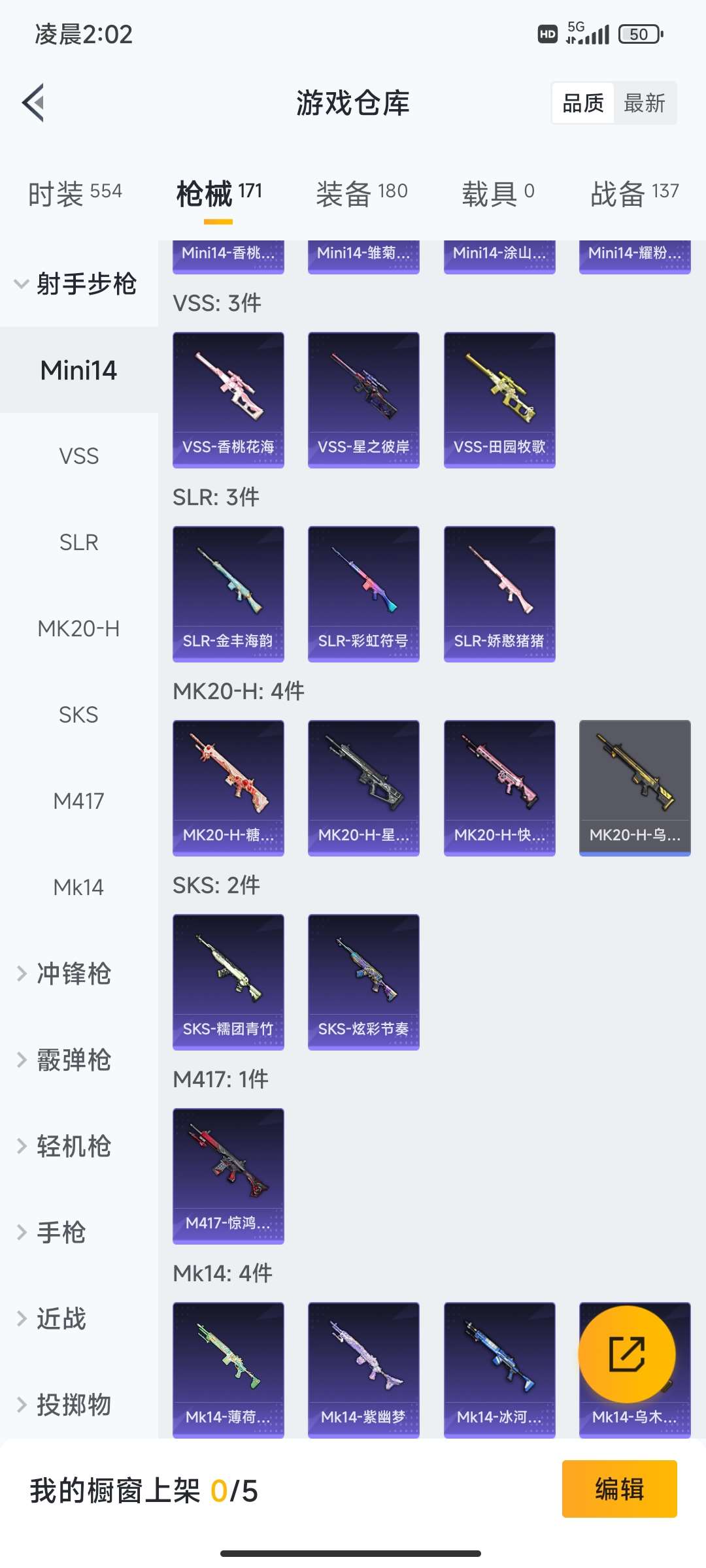Tap the orange floating share button
Screen dimensions: 706x1568
pyautogui.click(x=627, y=1354)
